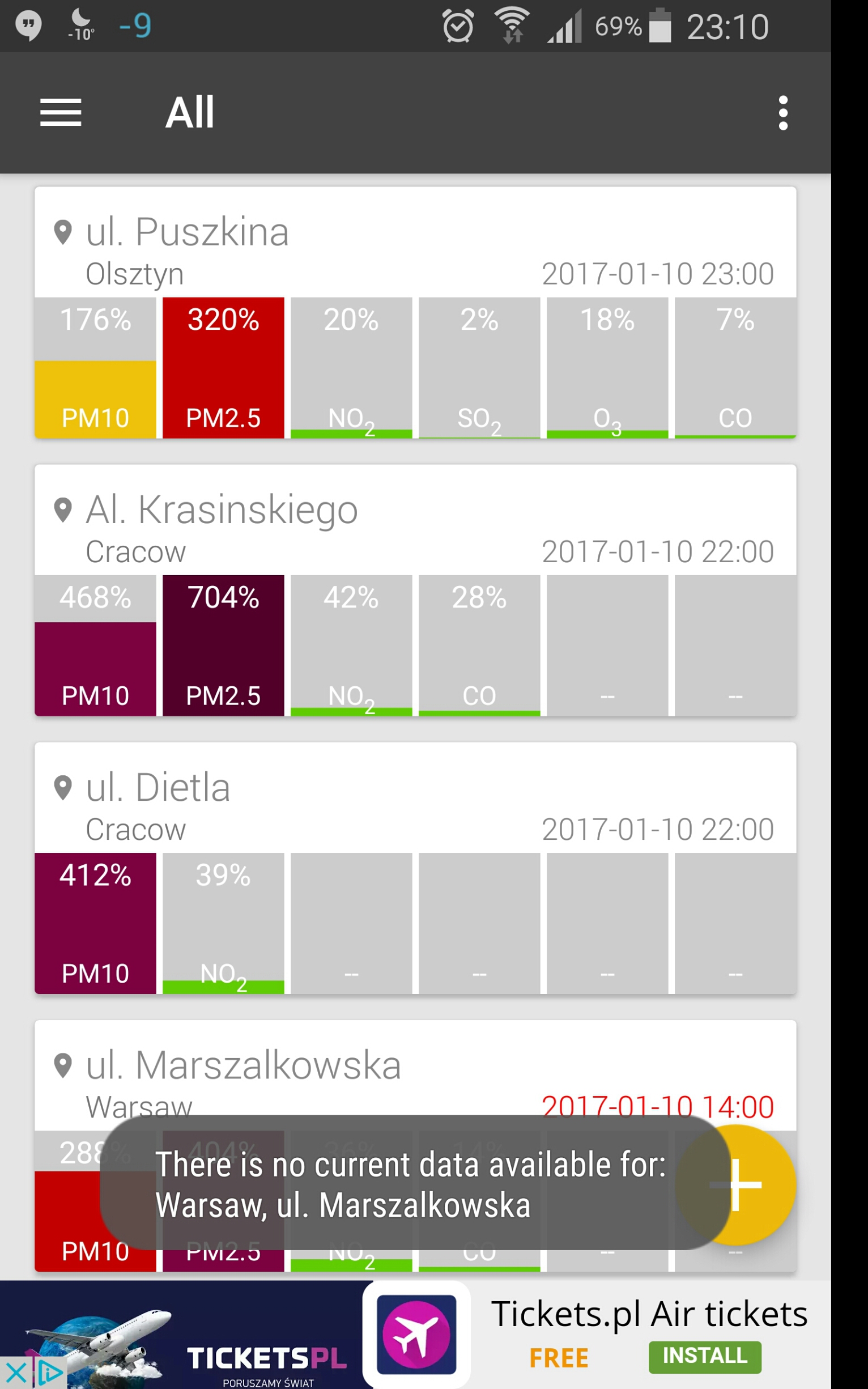
Task: Install the Tickets.pl Air tickets app
Action: tap(704, 1356)
